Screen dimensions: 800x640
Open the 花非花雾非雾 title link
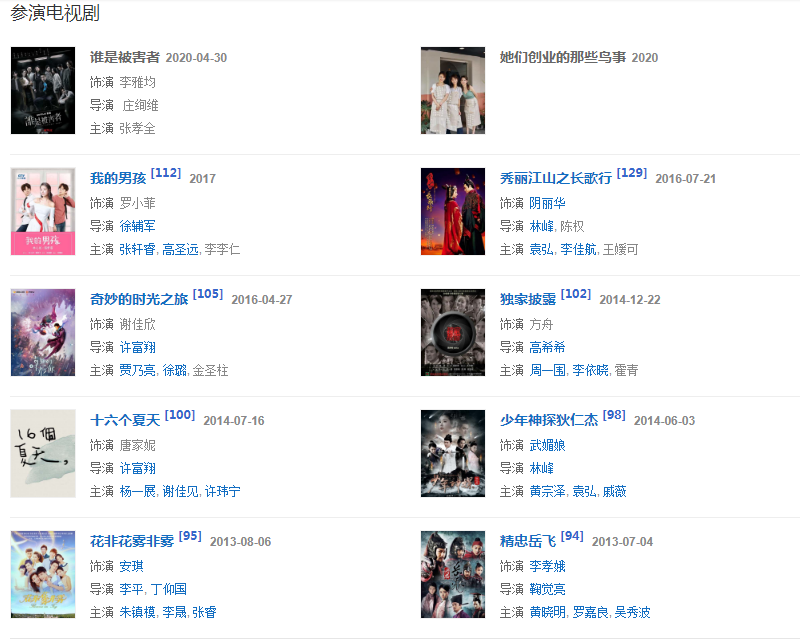pos(132,541)
